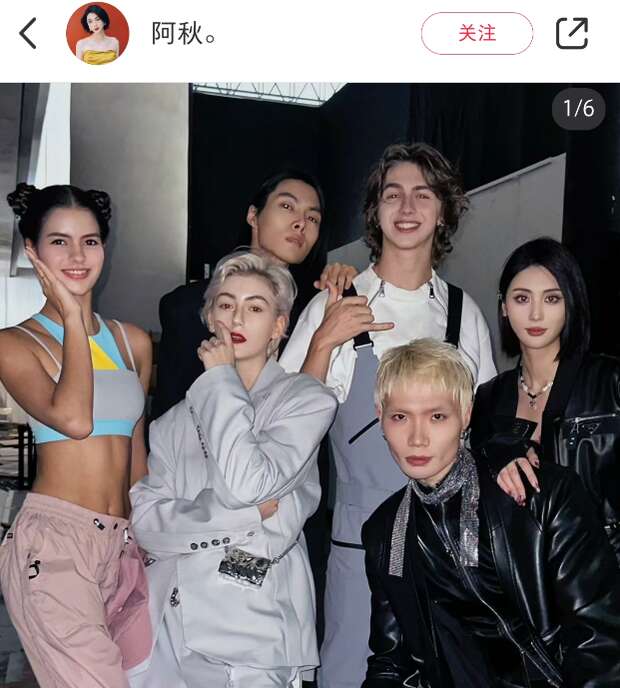Open 阿秋。's profile avatar
The width and height of the screenshot is (620, 688).
click(97, 33)
